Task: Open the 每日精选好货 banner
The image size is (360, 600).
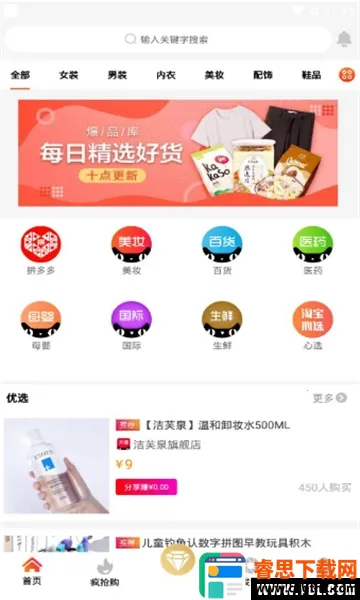Action: [178, 153]
